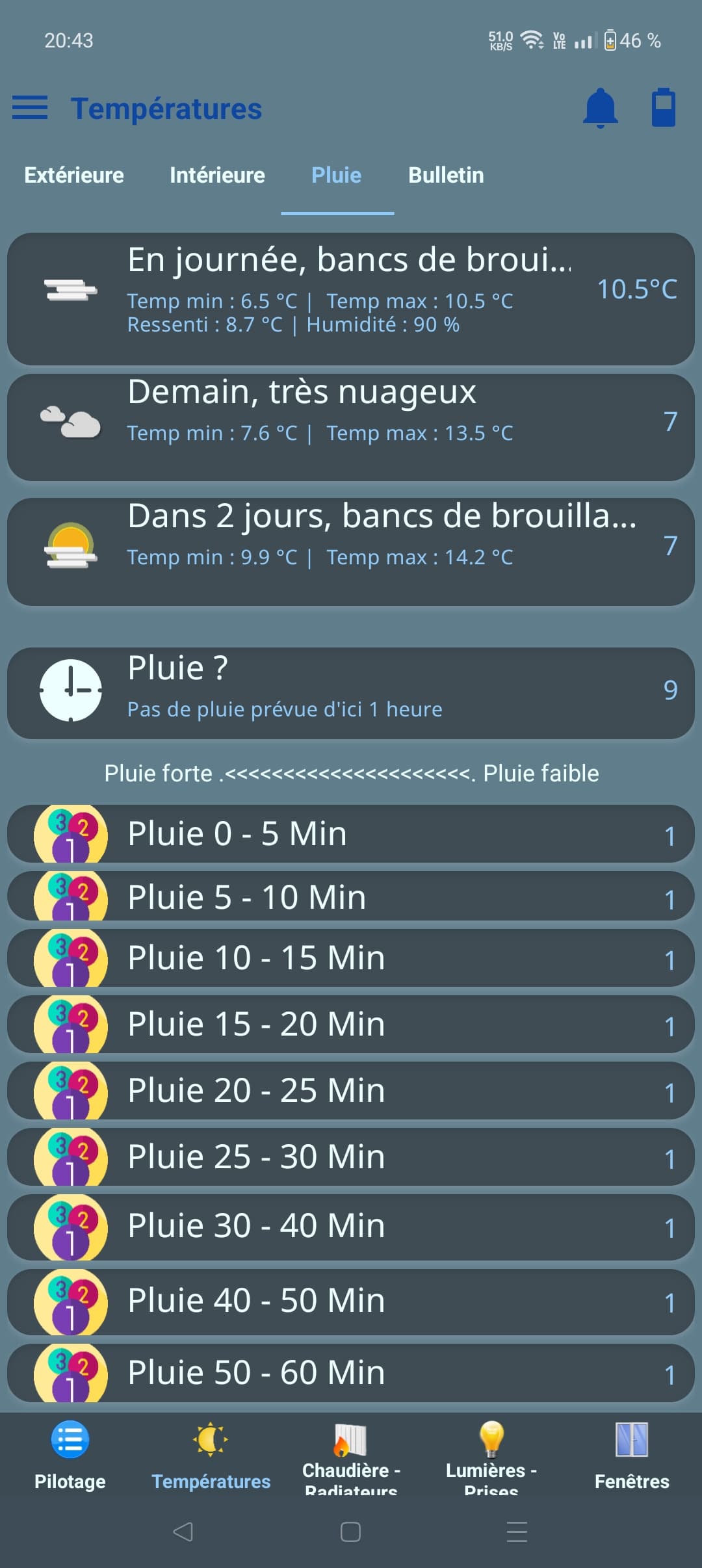702x1568 pixels.
Task: Open the hamburger drawer menu
Action: point(30,108)
